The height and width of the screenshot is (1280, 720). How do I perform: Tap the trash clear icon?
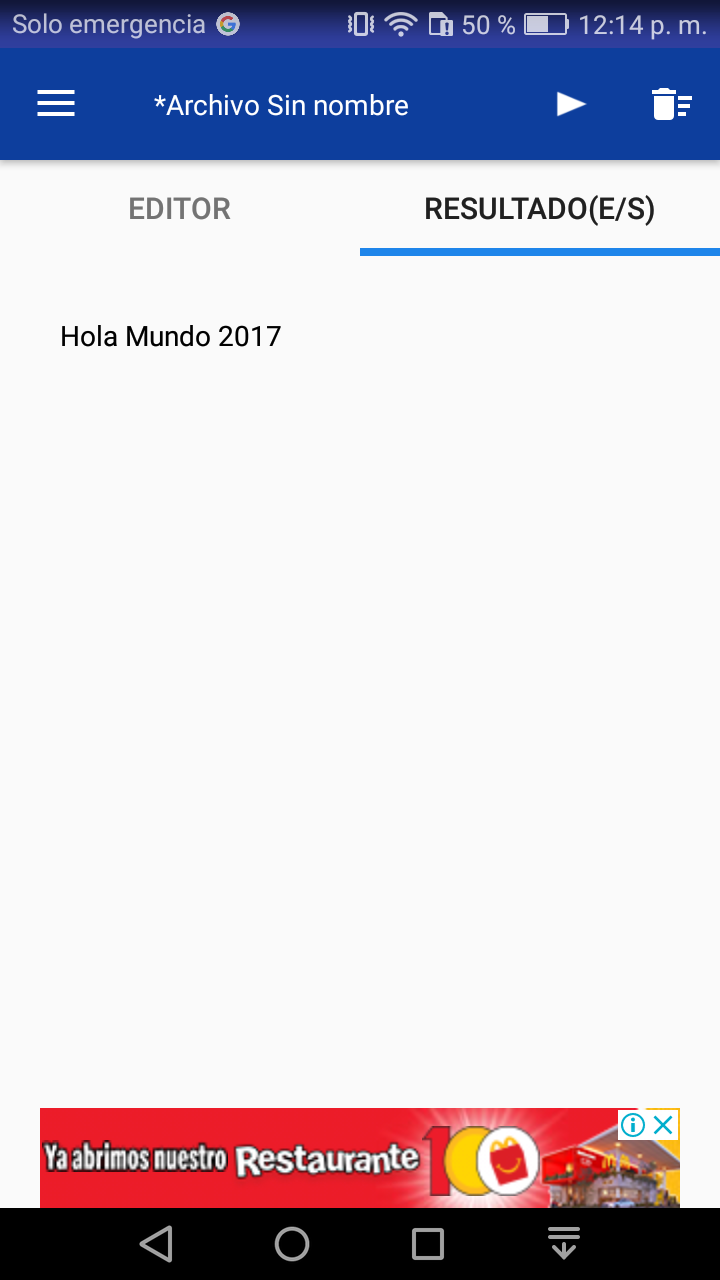coord(672,104)
